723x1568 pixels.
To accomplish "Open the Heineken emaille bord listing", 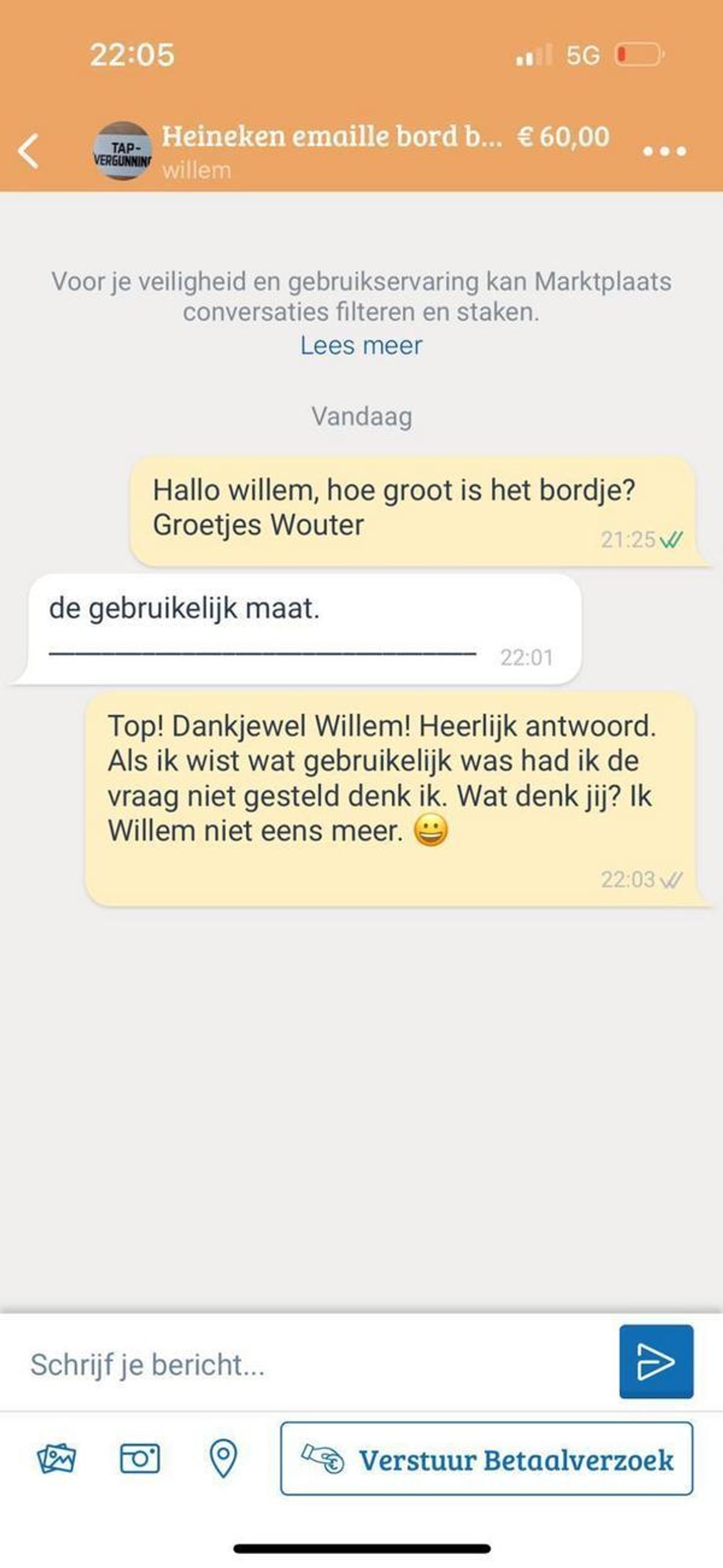I will [332, 136].
